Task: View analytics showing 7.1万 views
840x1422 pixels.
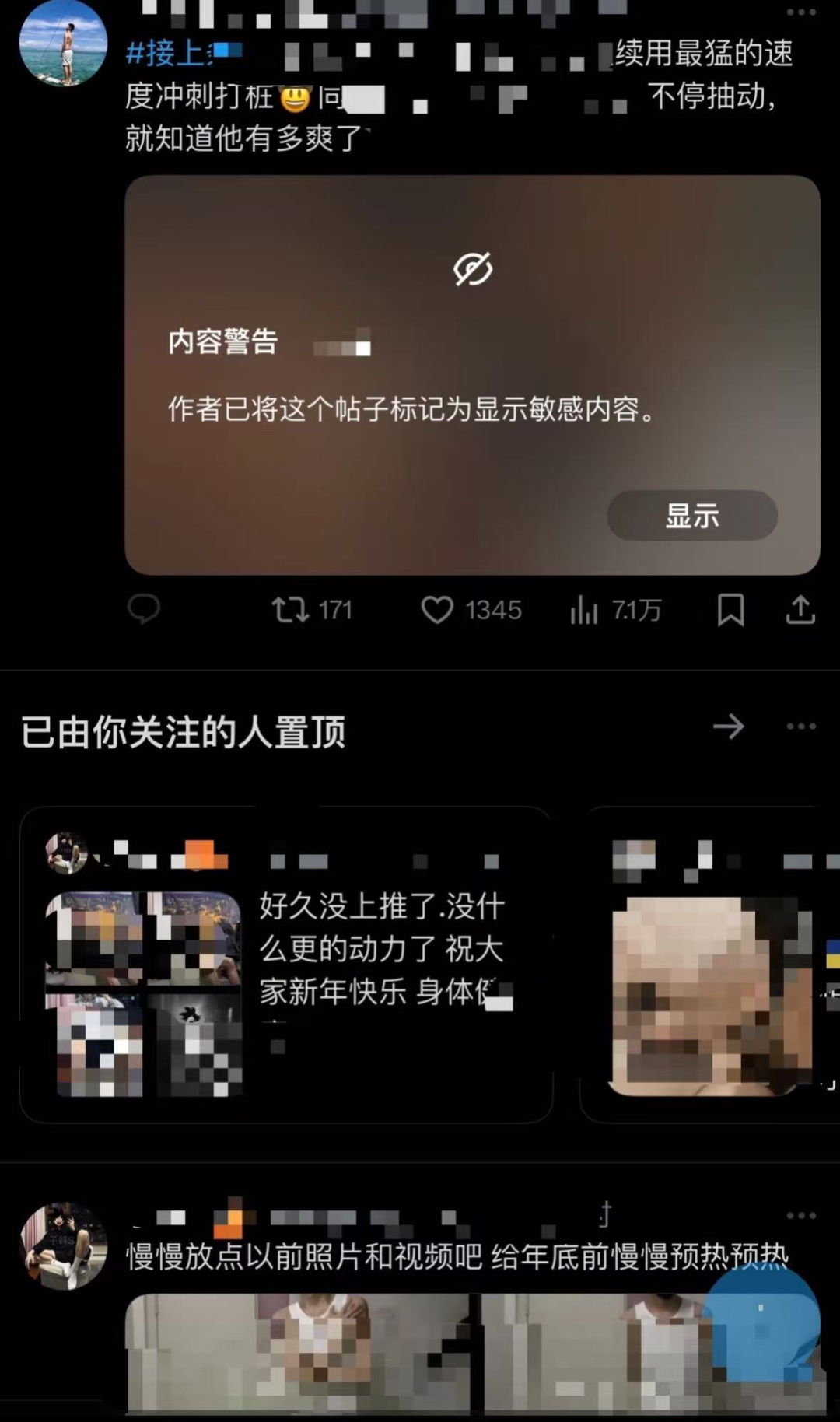Action: (x=585, y=611)
